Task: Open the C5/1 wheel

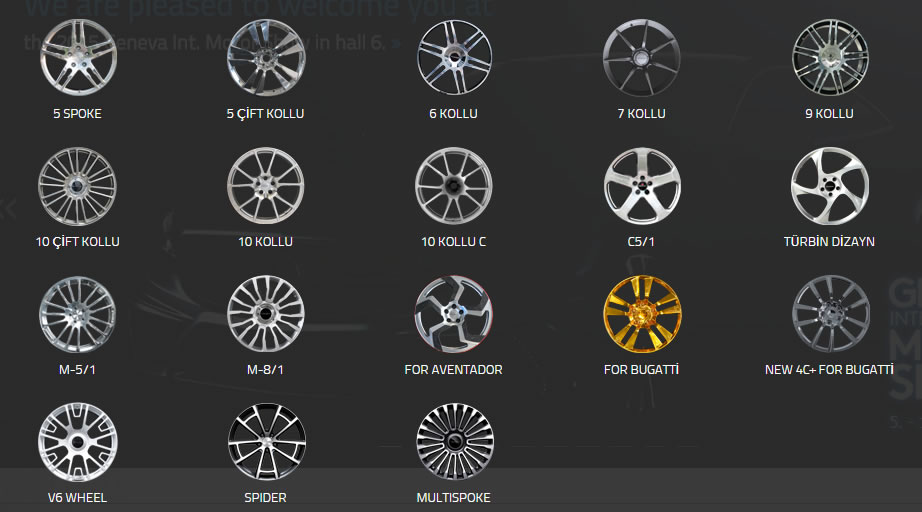Action: (642, 187)
